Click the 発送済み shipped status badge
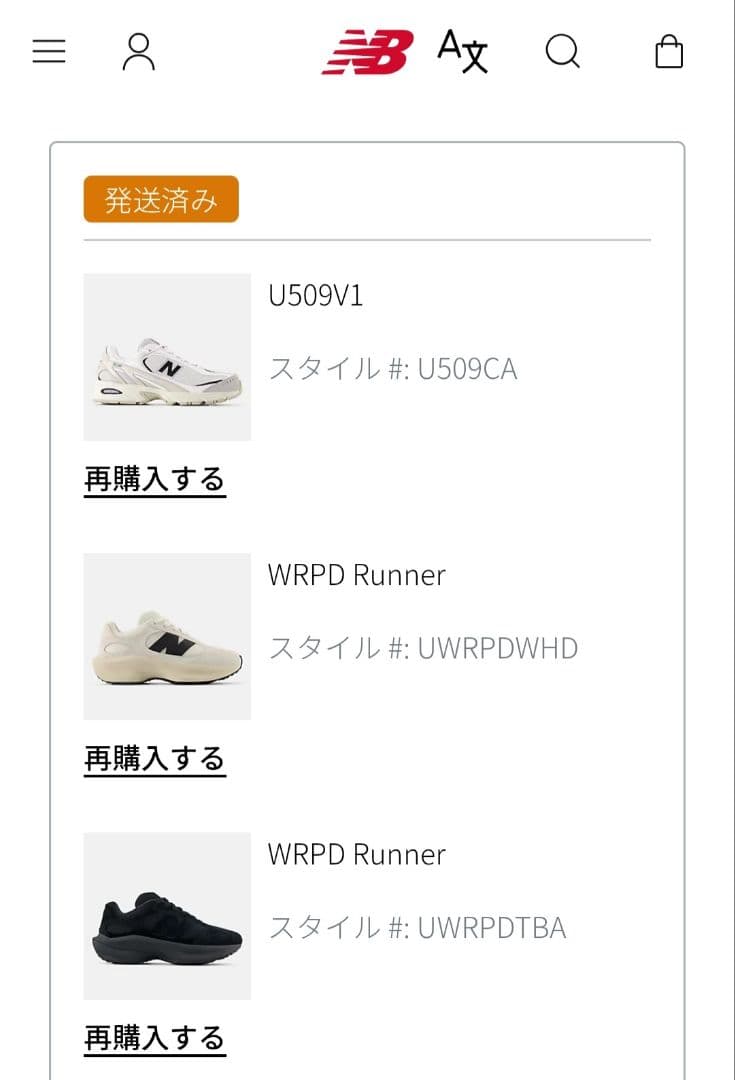The height and width of the screenshot is (1080, 735). tap(163, 198)
